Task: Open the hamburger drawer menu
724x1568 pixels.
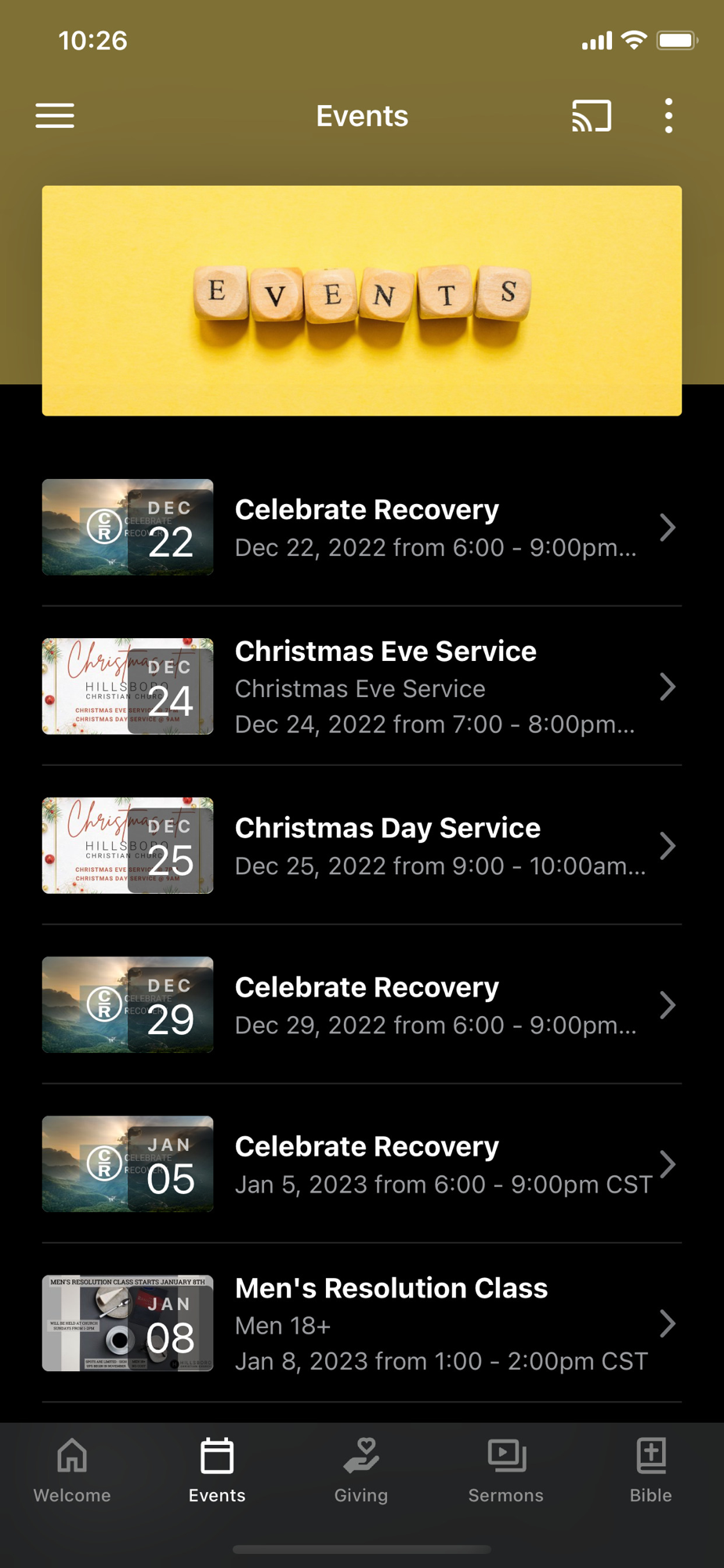Action: [x=55, y=116]
